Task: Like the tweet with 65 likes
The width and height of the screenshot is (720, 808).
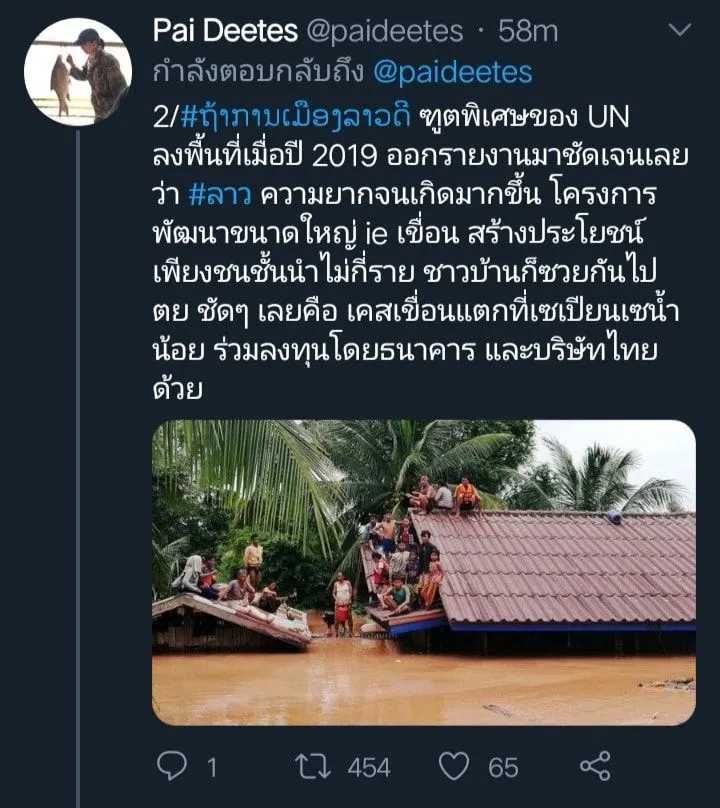Action: click(x=455, y=767)
